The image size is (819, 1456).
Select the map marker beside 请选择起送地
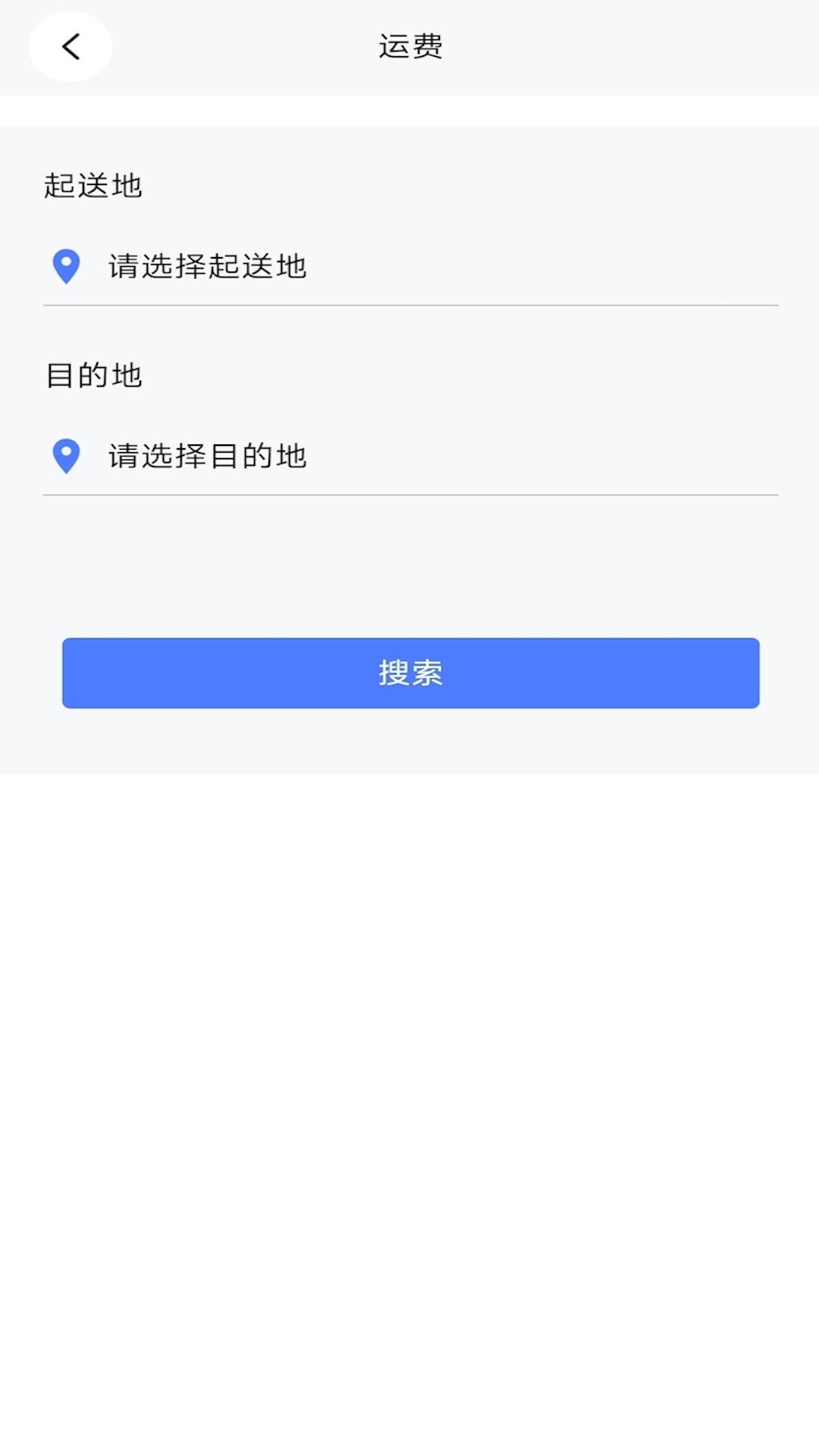tap(67, 267)
